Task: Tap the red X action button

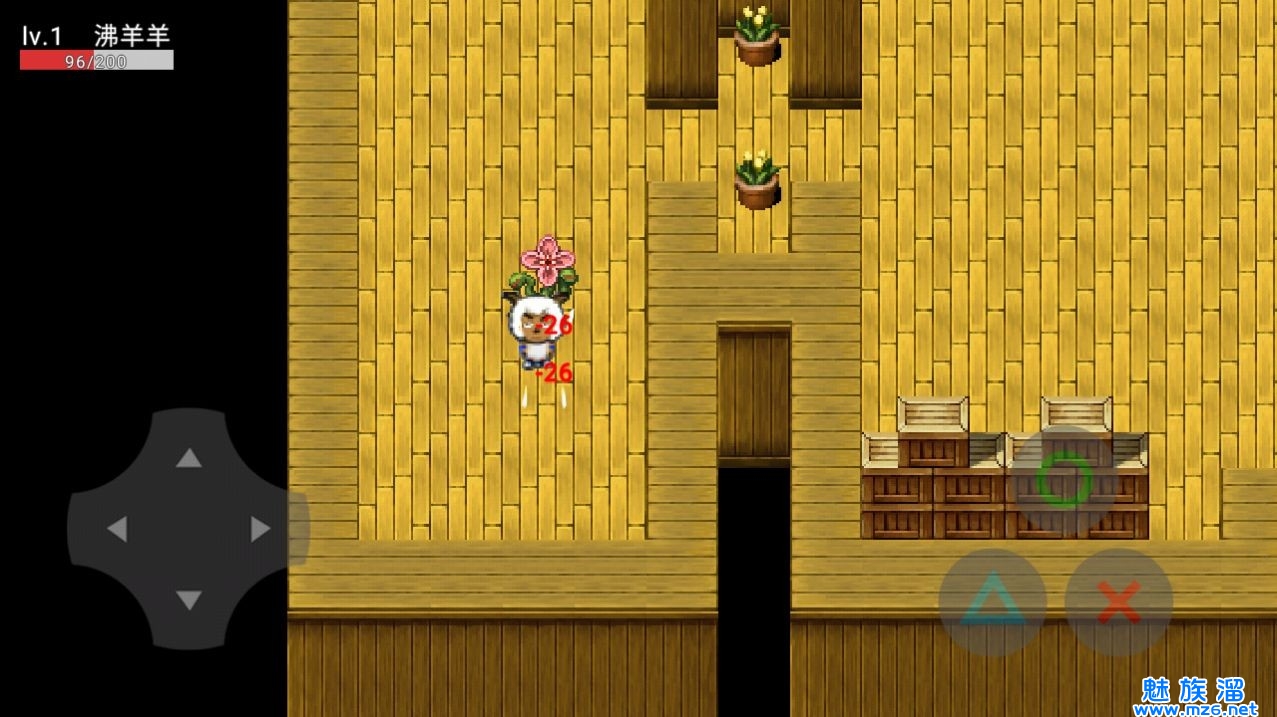Action: 1118,602
